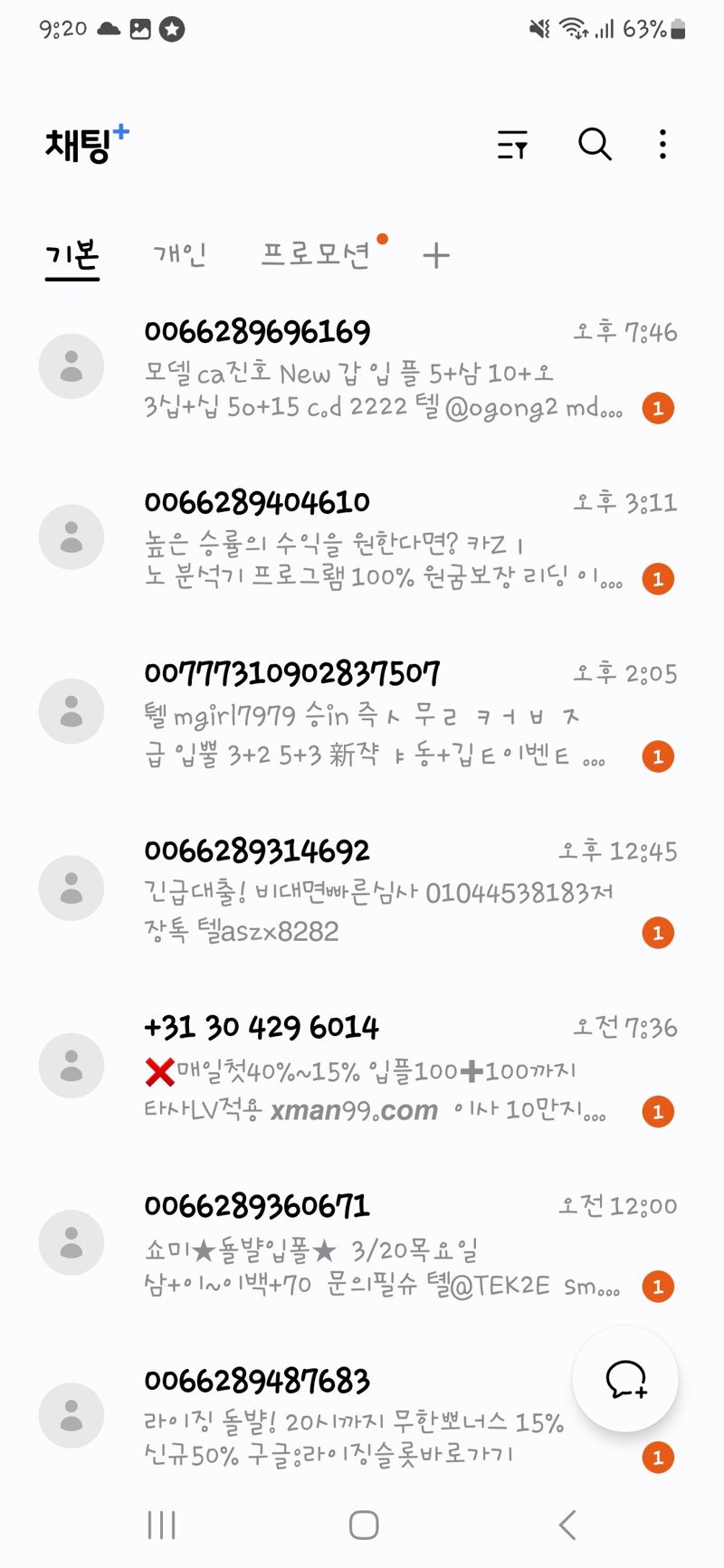Search messages with the magnifier icon
Screen dimensions: 724x1568
coord(595,144)
